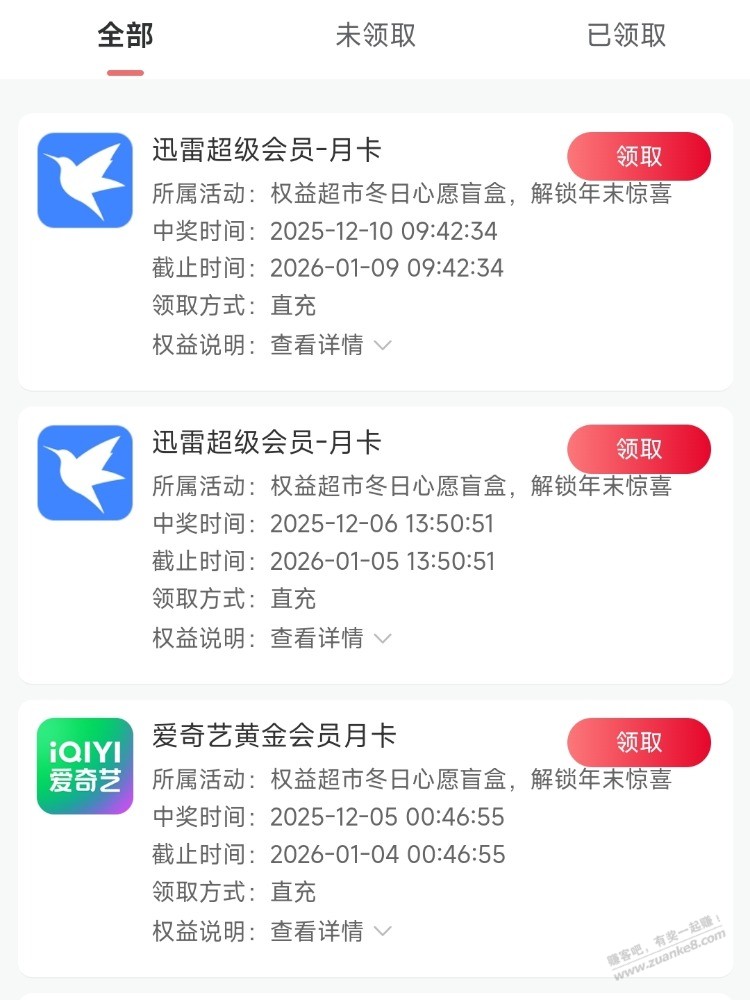Expand 查看详情 for 迅雷 card won 2025-12-10
750x1000 pixels.
pyautogui.click(x=330, y=345)
